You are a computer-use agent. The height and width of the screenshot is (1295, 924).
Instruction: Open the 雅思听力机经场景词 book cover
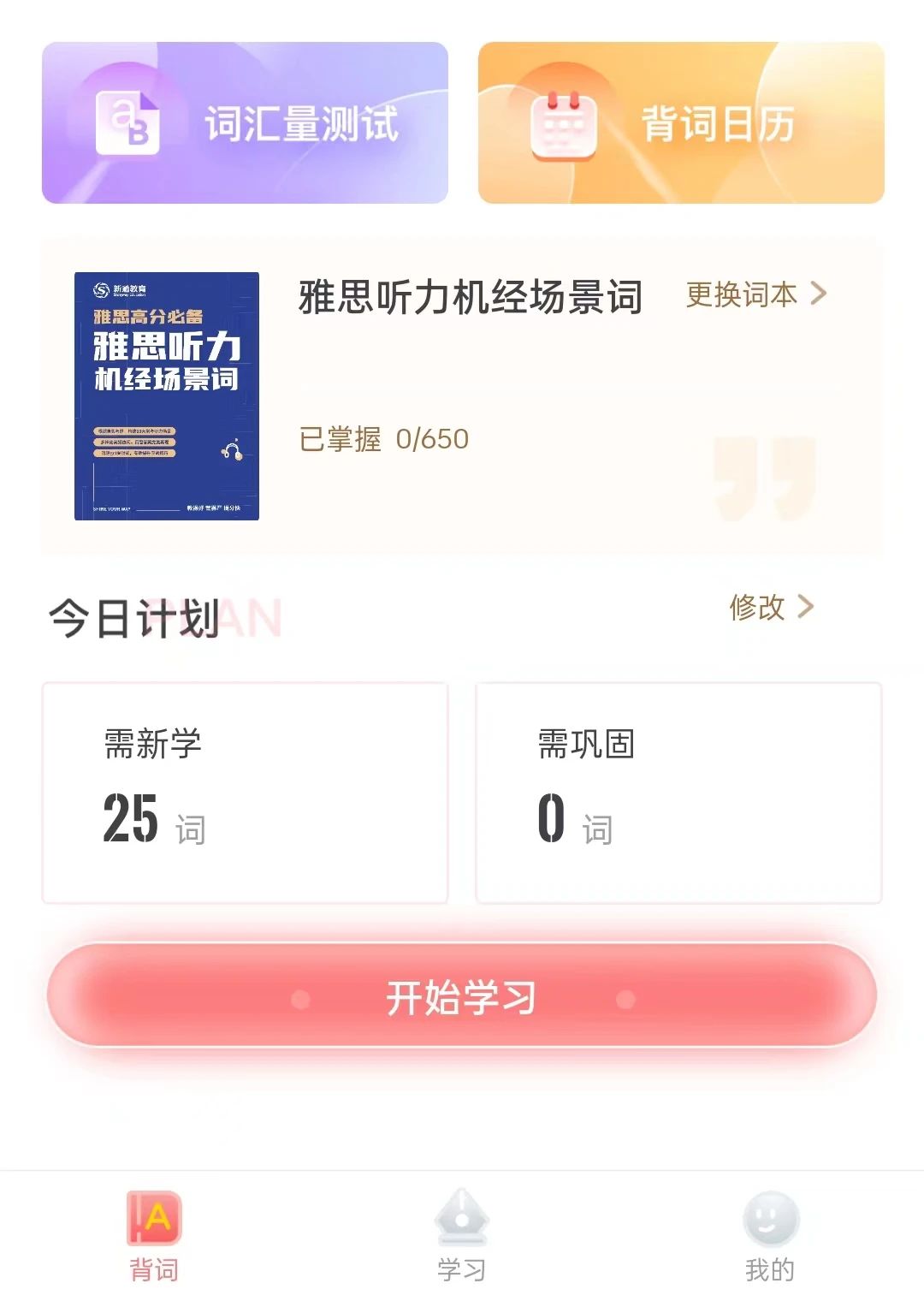167,396
